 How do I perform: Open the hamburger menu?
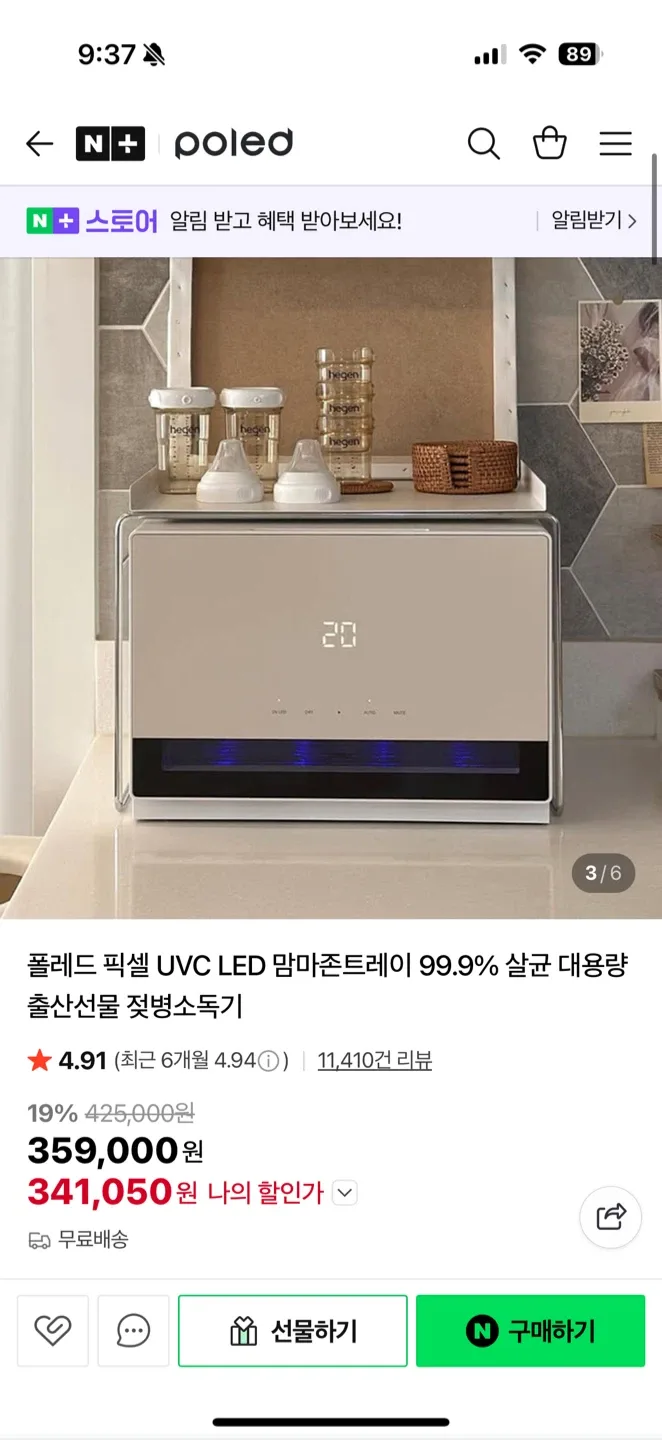coord(616,144)
